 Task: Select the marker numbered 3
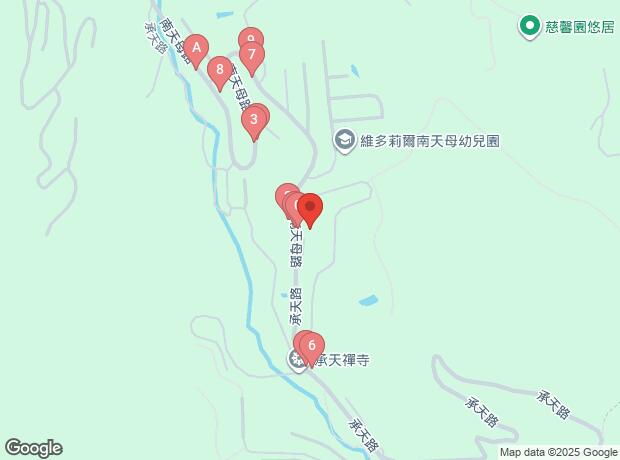click(254, 121)
